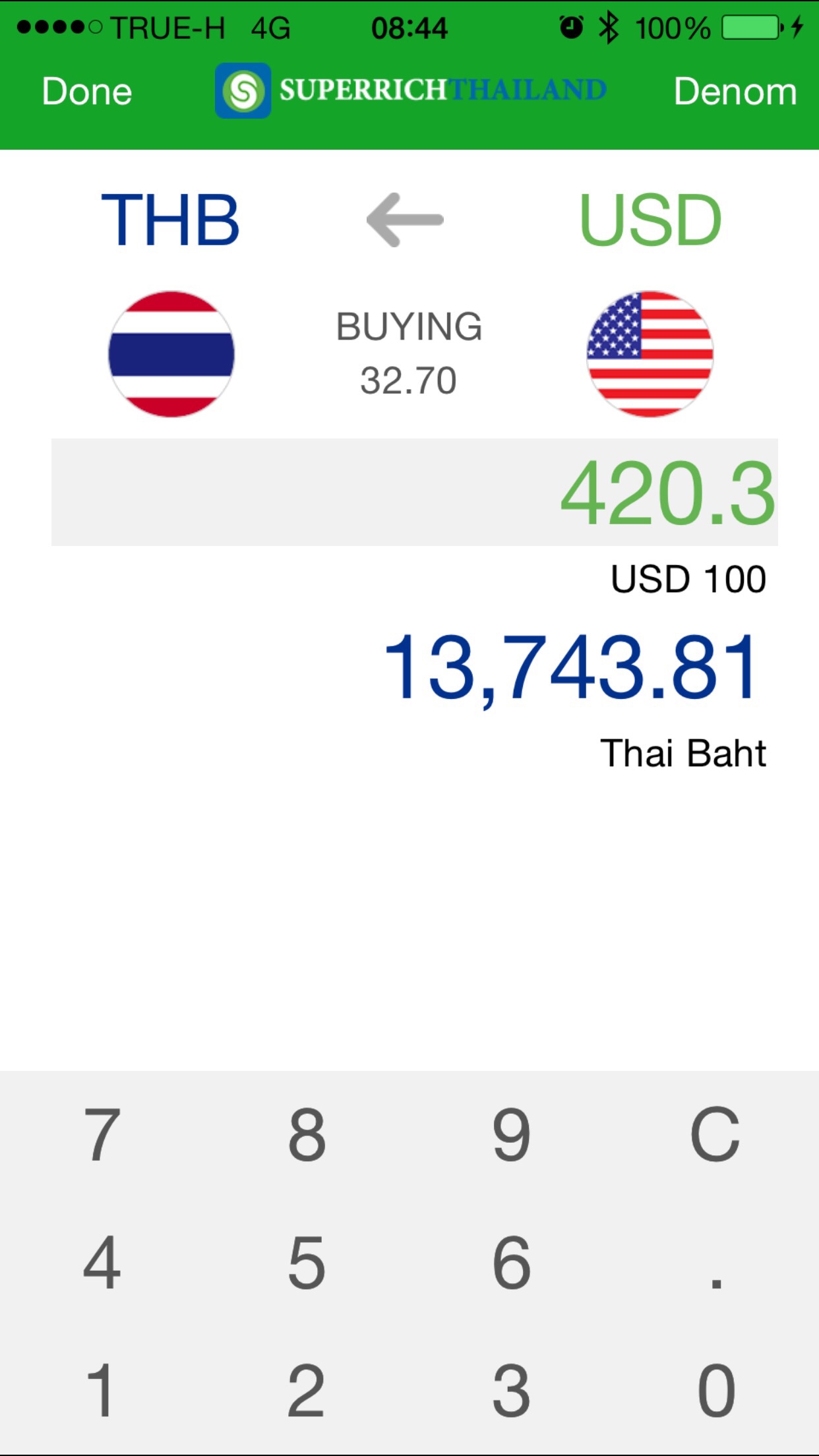Image resolution: width=819 pixels, height=1456 pixels.
Task: Select the THB currency
Action: click(170, 220)
